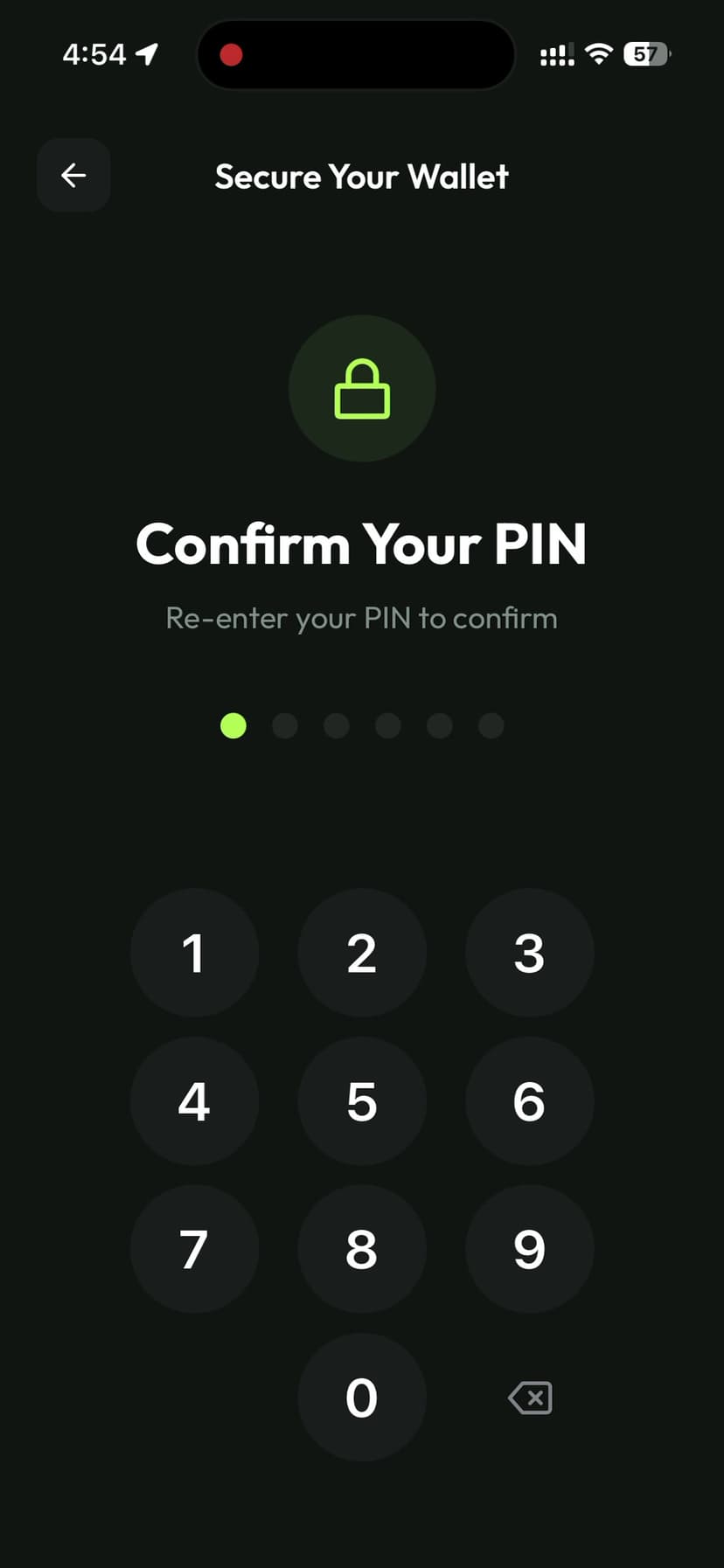Tap the Wi-Fi signal icon
The image size is (724, 1568).
click(x=599, y=54)
